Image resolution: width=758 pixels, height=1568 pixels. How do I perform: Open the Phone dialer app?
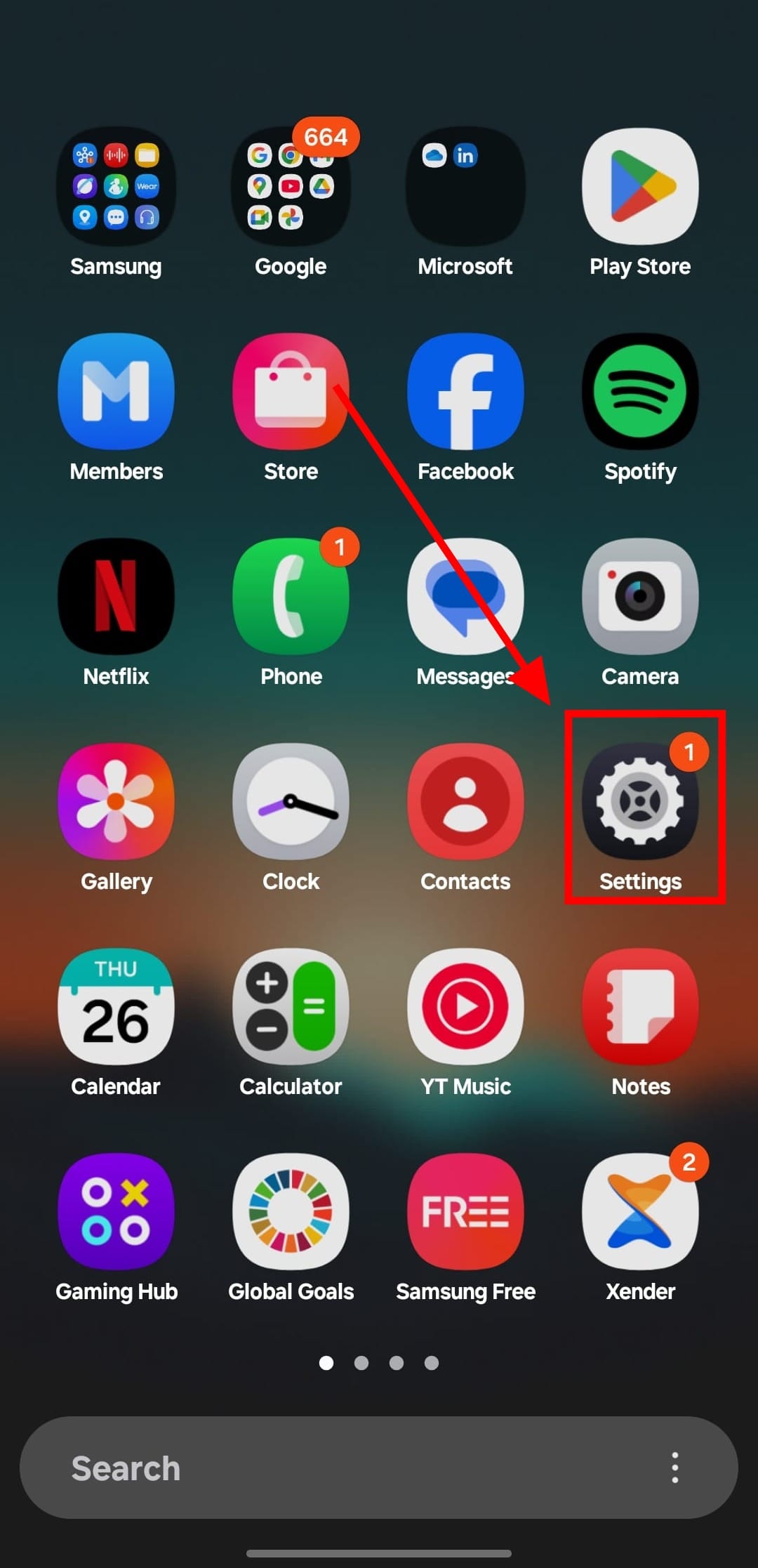coord(291,597)
